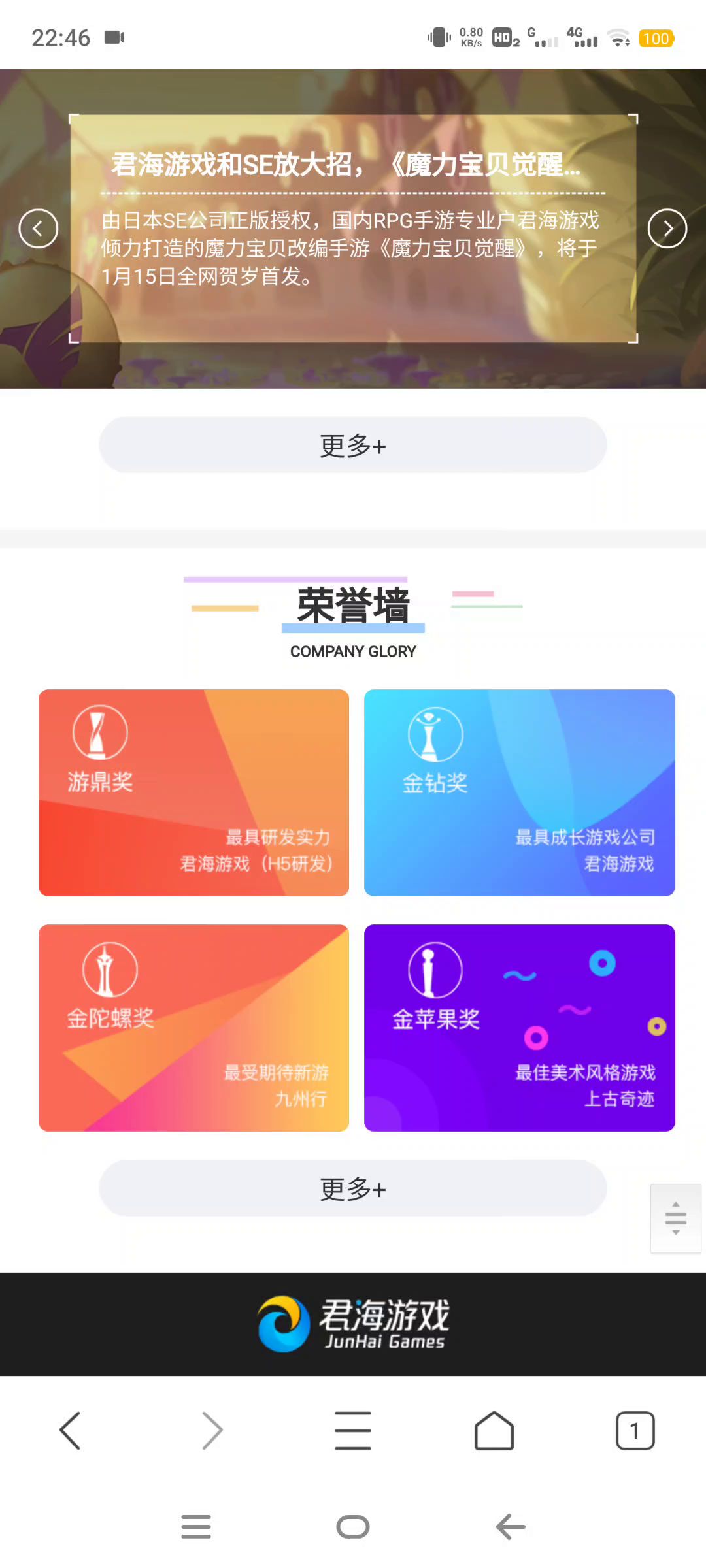This screenshot has width=706, height=1568.
Task: Open the browser menu
Action: tap(353, 1431)
